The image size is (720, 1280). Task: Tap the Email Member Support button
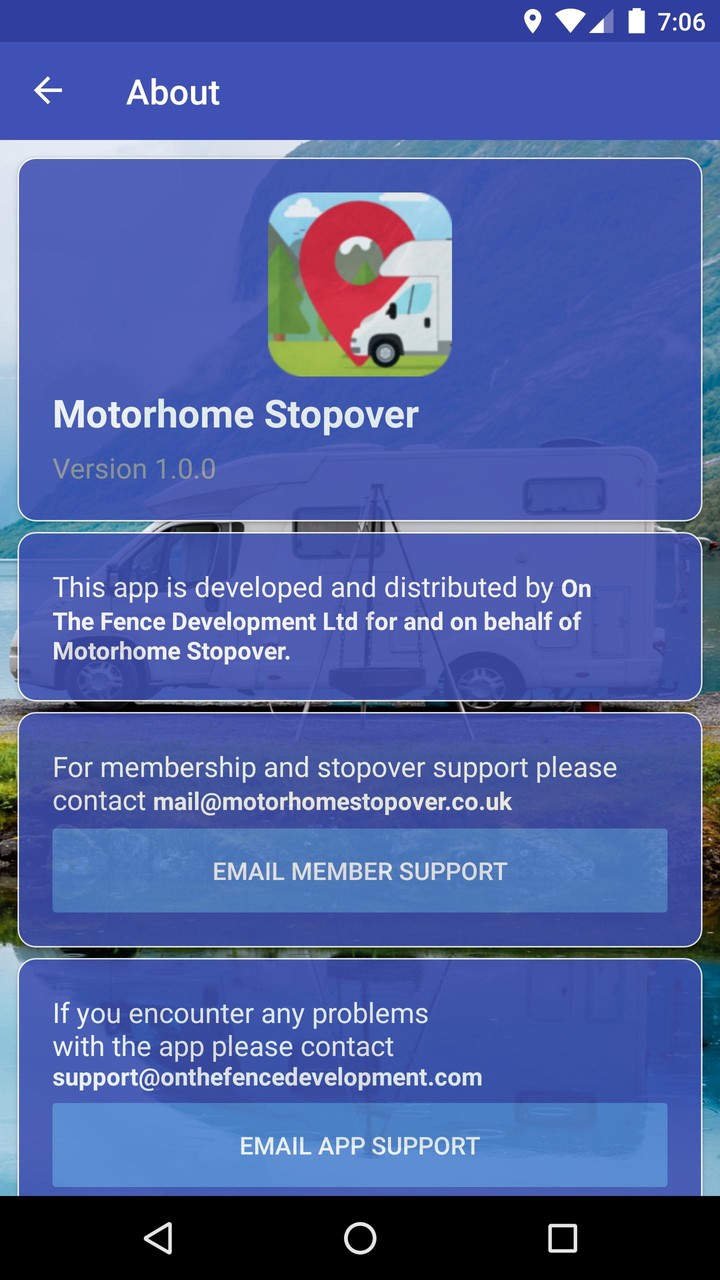pyautogui.click(x=360, y=870)
